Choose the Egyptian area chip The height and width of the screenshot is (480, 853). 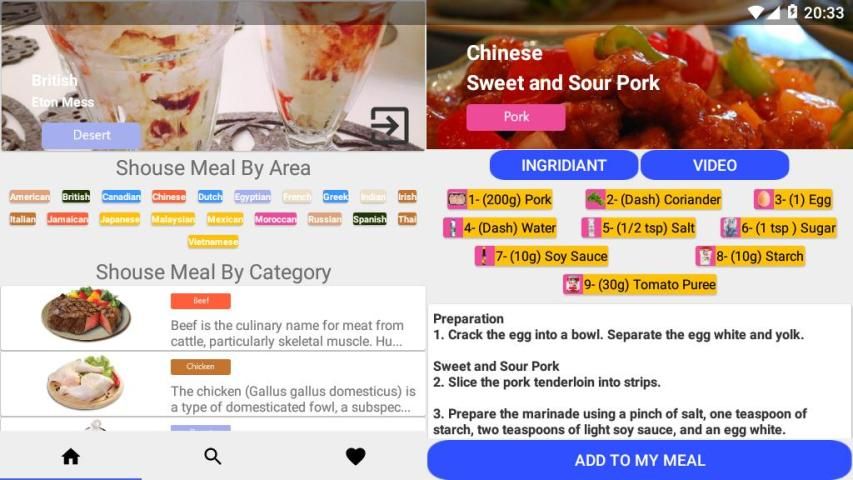(252, 197)
